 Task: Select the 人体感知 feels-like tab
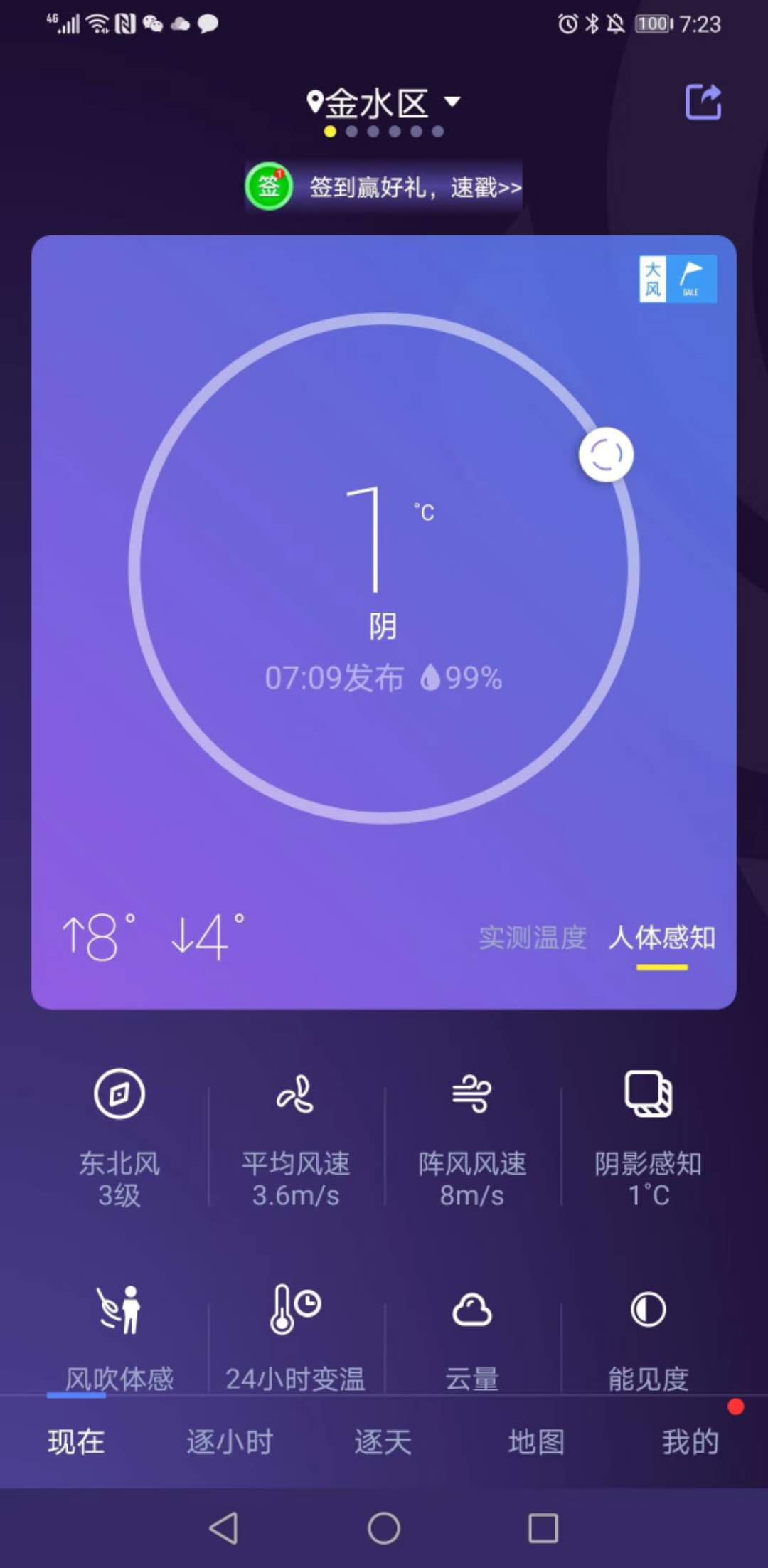point(661,938)
